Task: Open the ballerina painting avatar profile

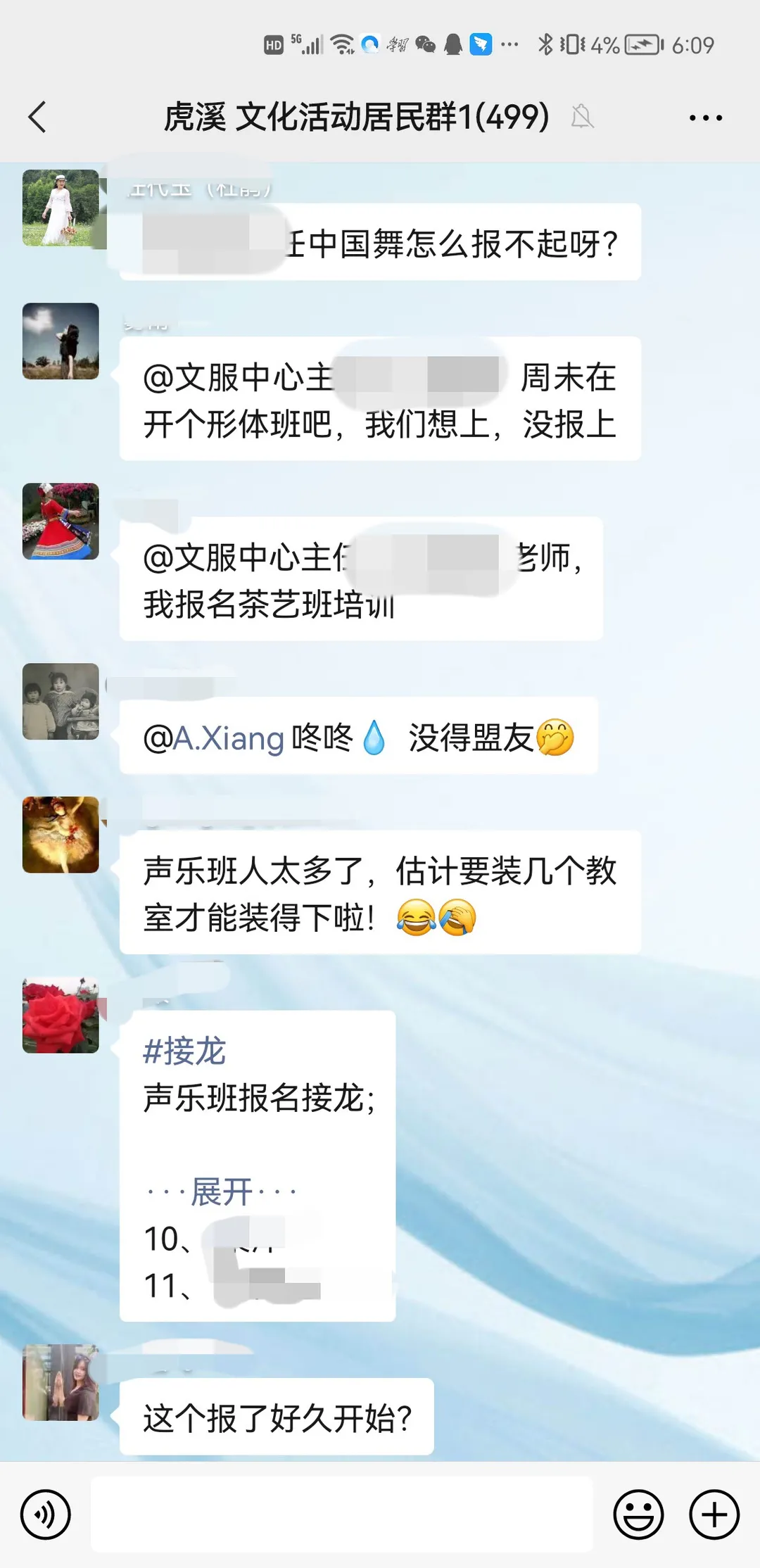Action: pyautogui.click(x=61, y=835)
